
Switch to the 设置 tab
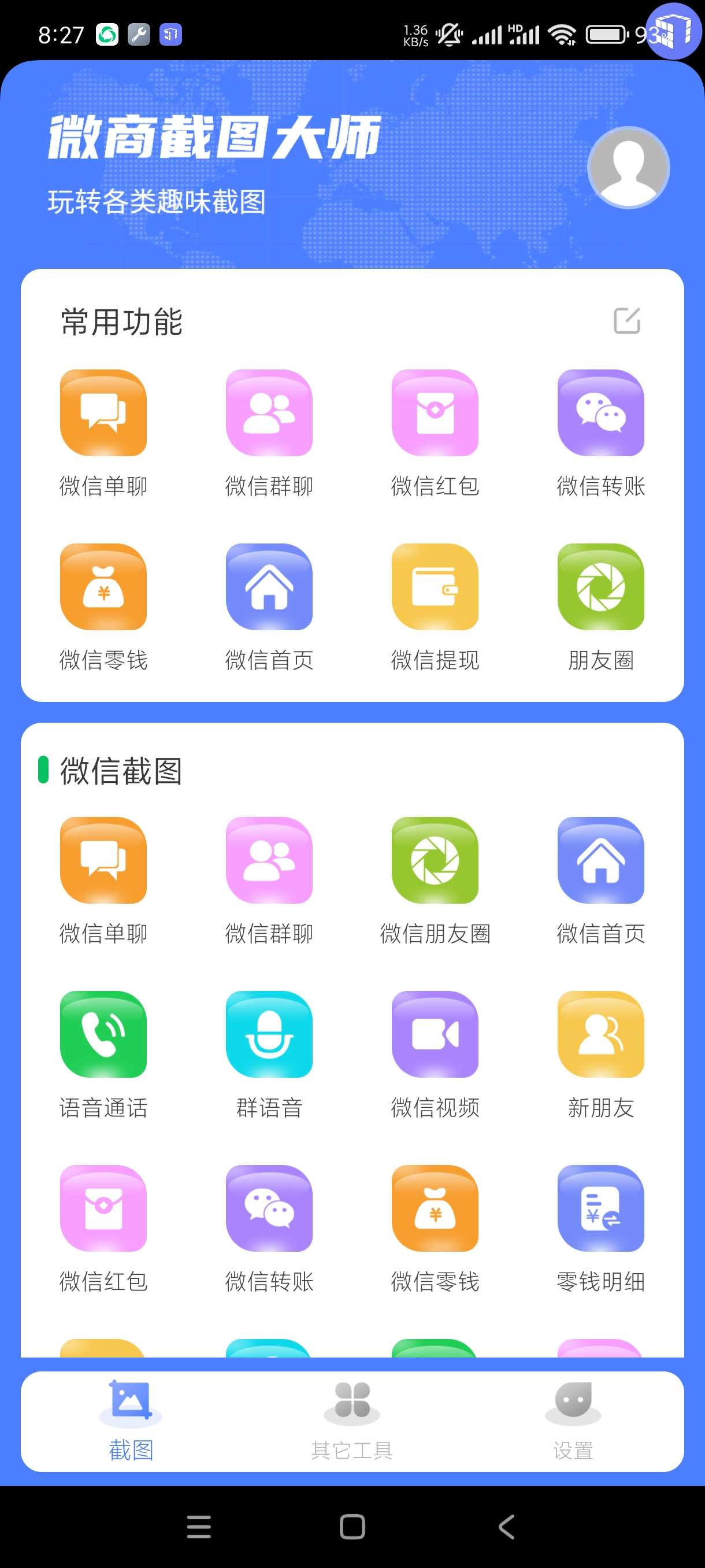(573, 1421)
